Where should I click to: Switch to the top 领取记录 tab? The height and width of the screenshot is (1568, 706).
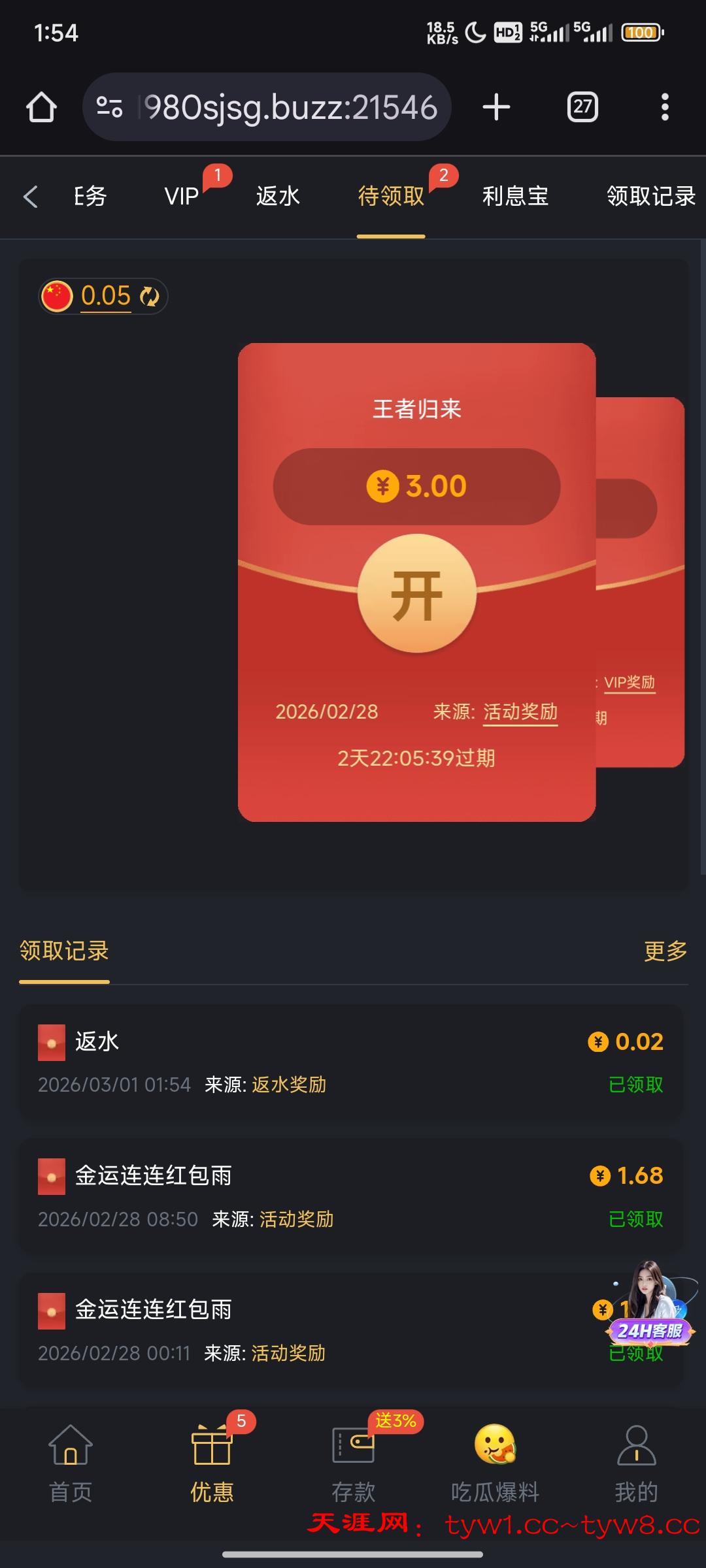pos(650,197)
